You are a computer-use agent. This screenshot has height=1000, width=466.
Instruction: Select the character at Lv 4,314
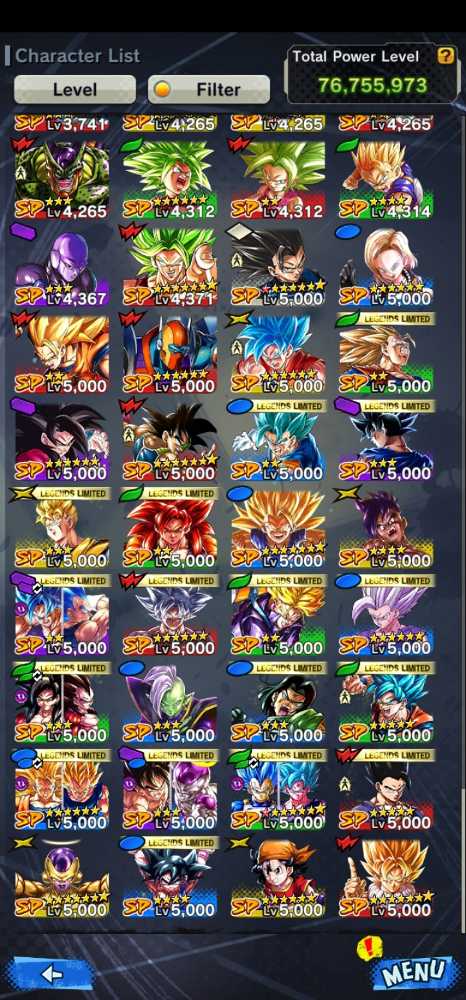(386, 180)
